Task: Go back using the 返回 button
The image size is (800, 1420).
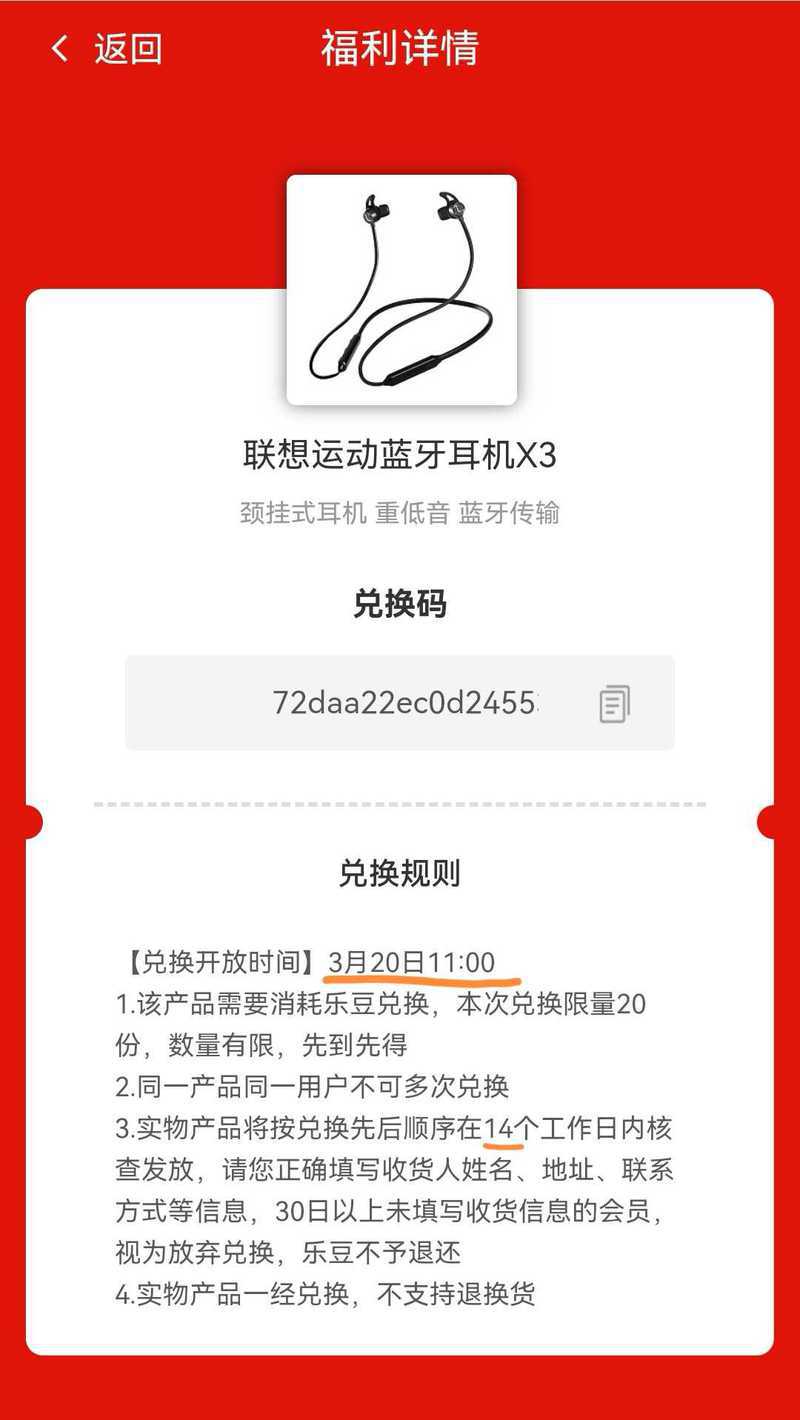Action: click(x=106, y=48)
